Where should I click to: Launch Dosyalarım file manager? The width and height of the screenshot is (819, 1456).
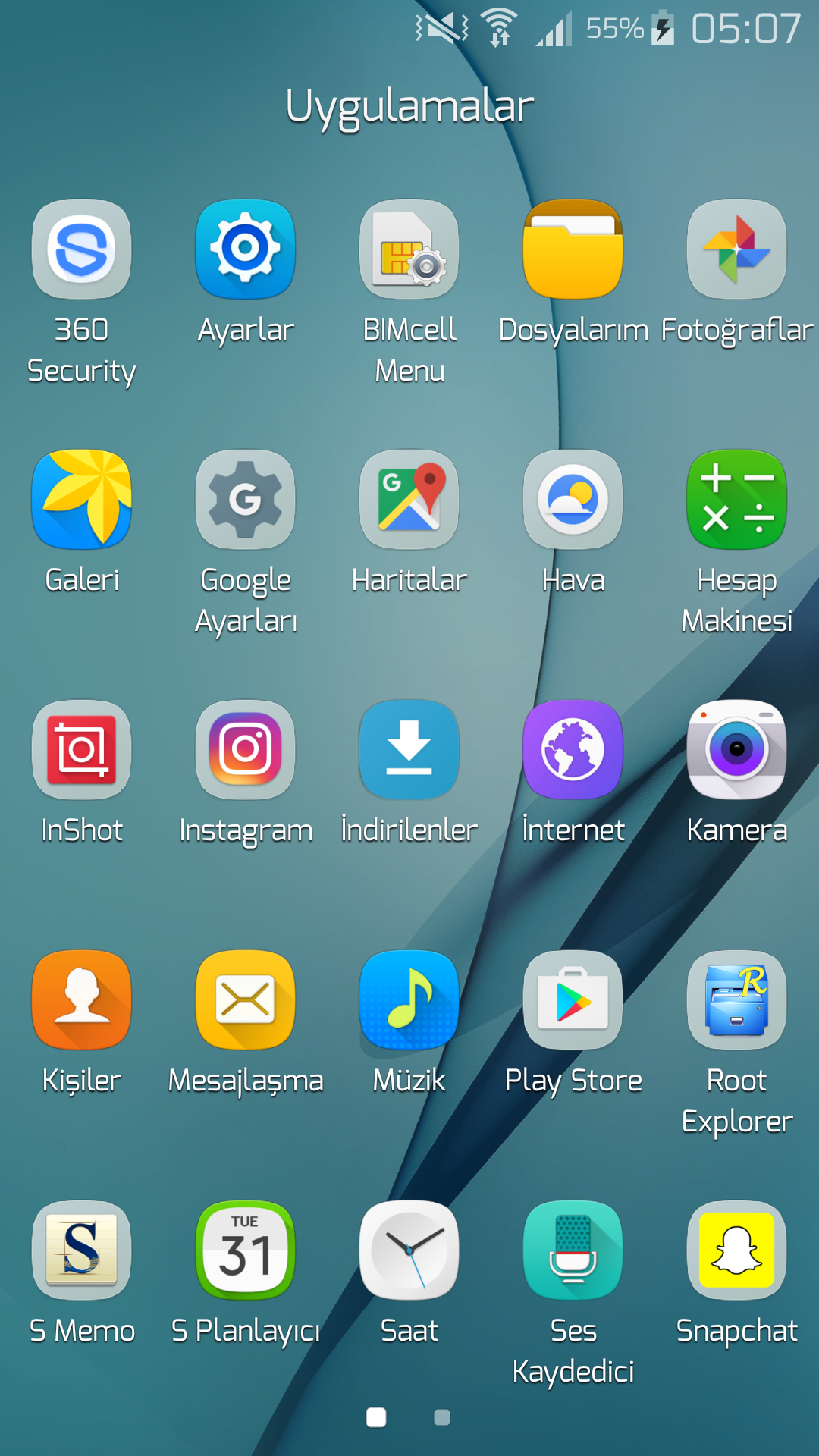point(573,249)
